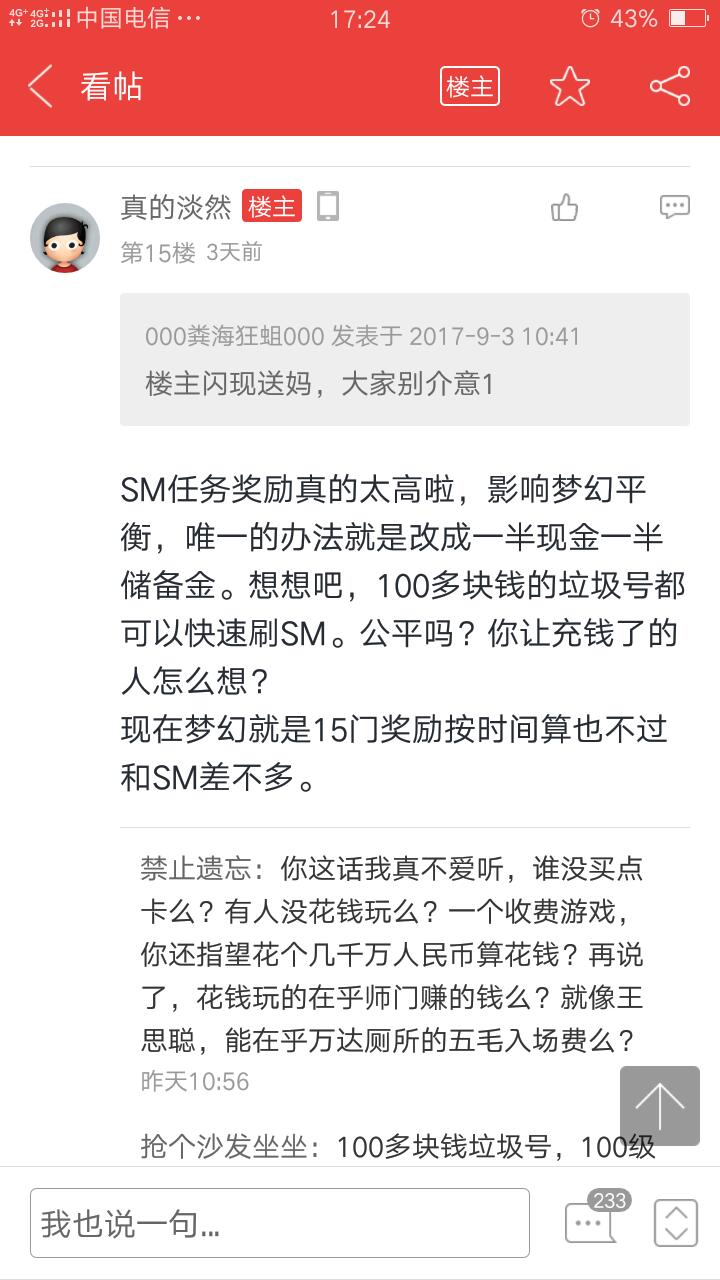The height and width of the screenshot is (1280, 720).
Task: Jump back to top with the arrow button
Action: coord(659,1105)
